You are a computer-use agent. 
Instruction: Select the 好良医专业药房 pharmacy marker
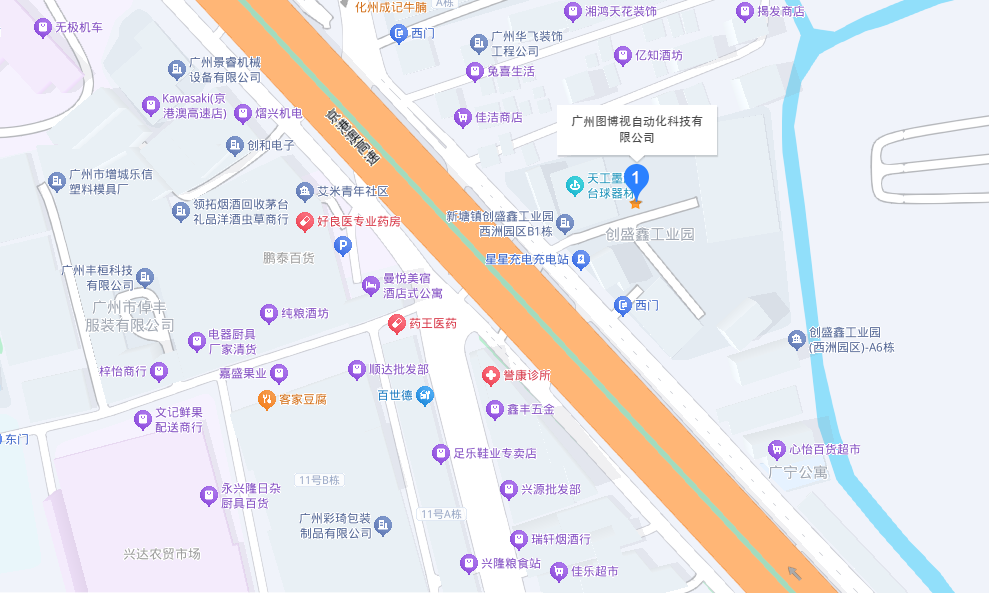(306, 221)
